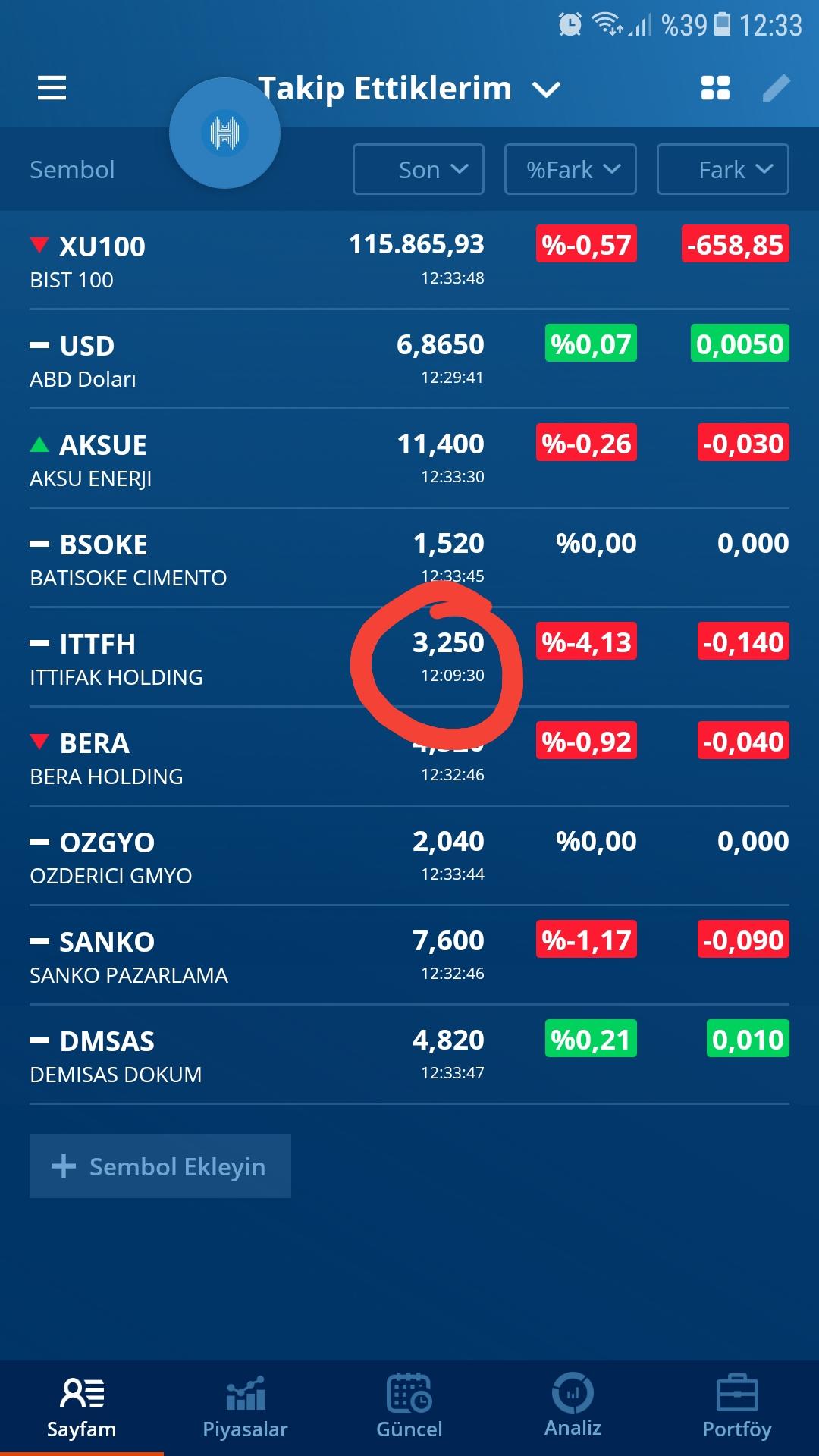Open the XU100 BIST 100 row
The image size is (819, 1456).
coord(409,260)
